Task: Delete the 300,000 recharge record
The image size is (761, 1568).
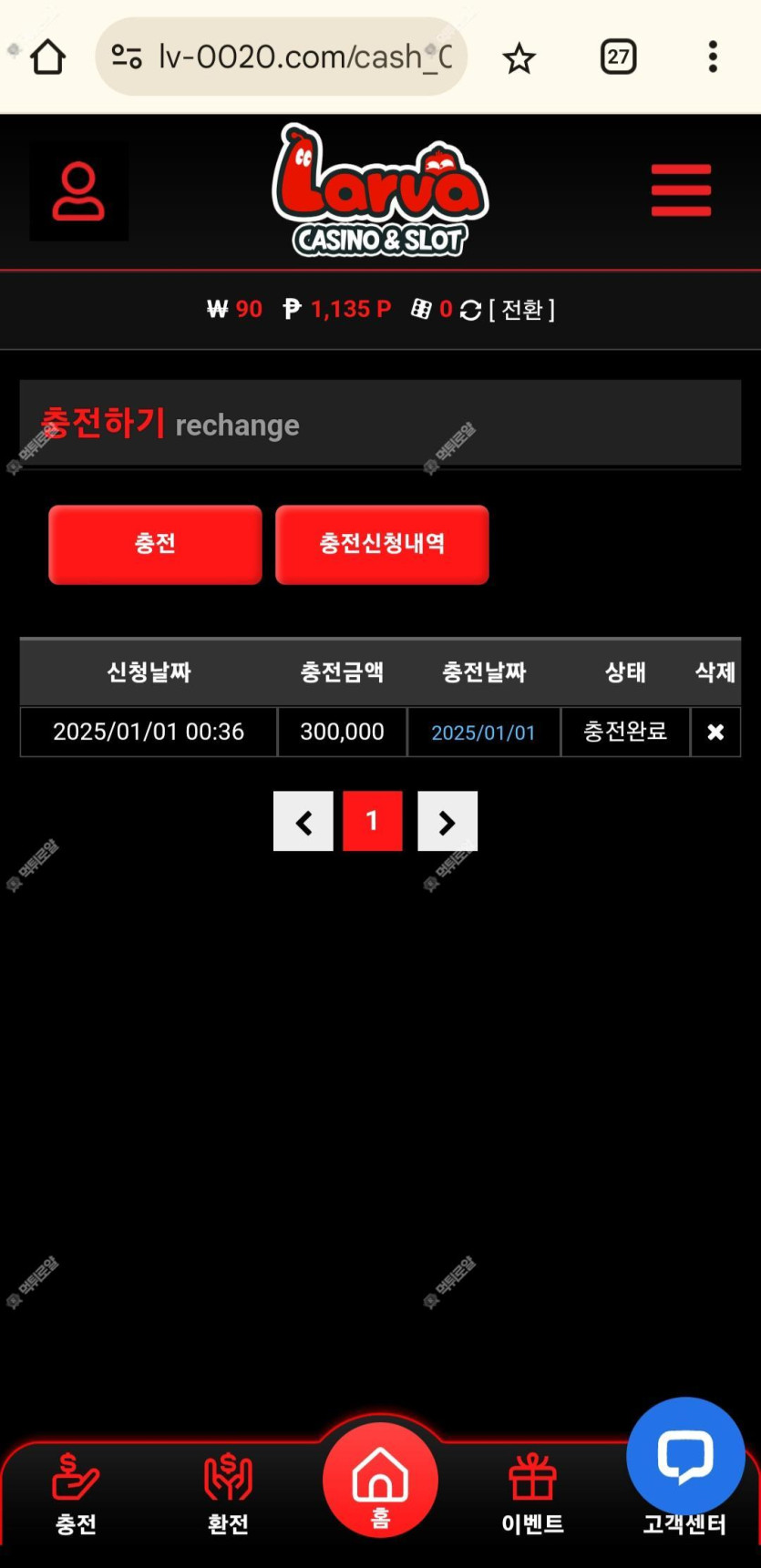Action: click(715, 732)
